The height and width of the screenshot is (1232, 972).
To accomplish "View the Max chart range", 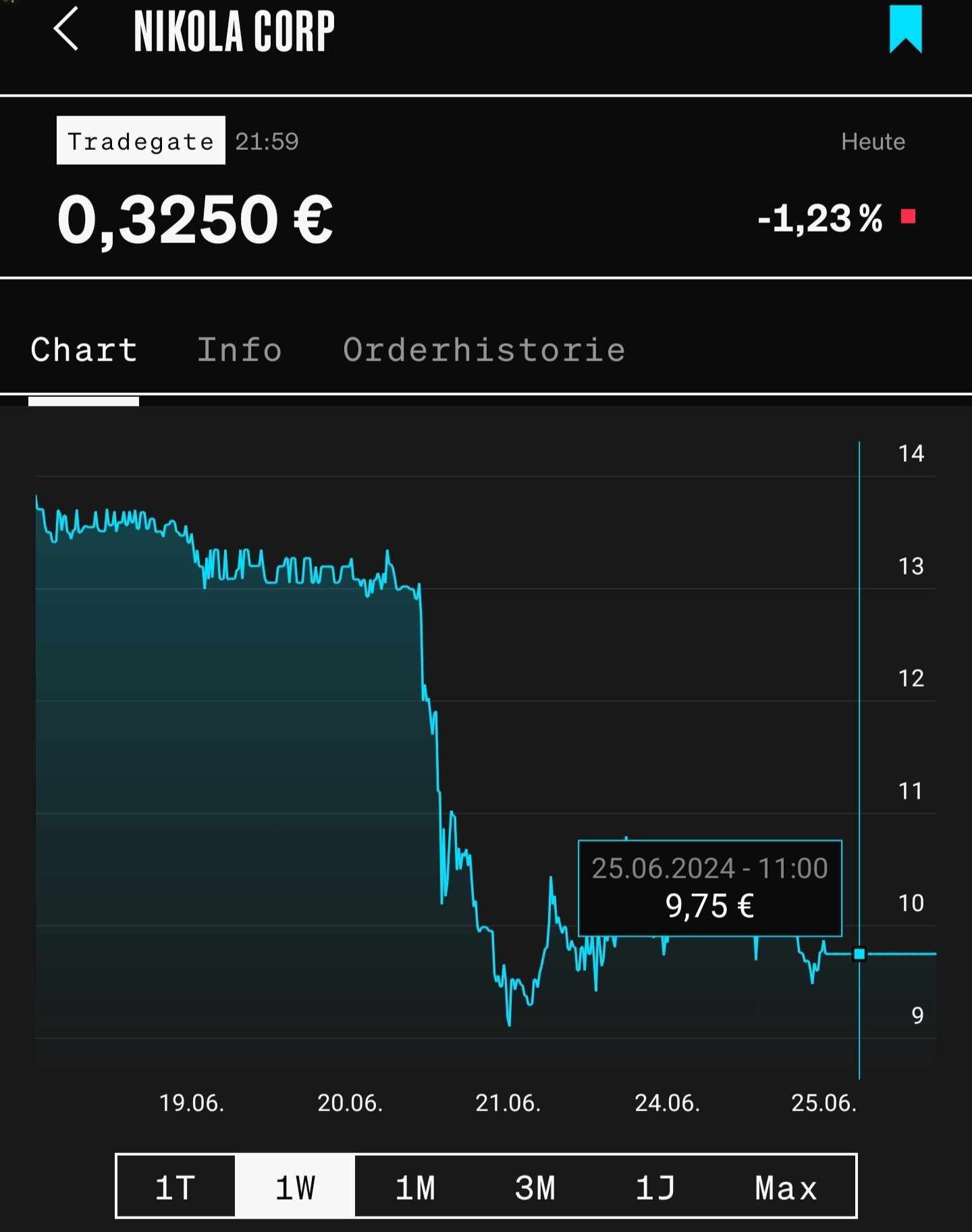I will click(786, 1187).
